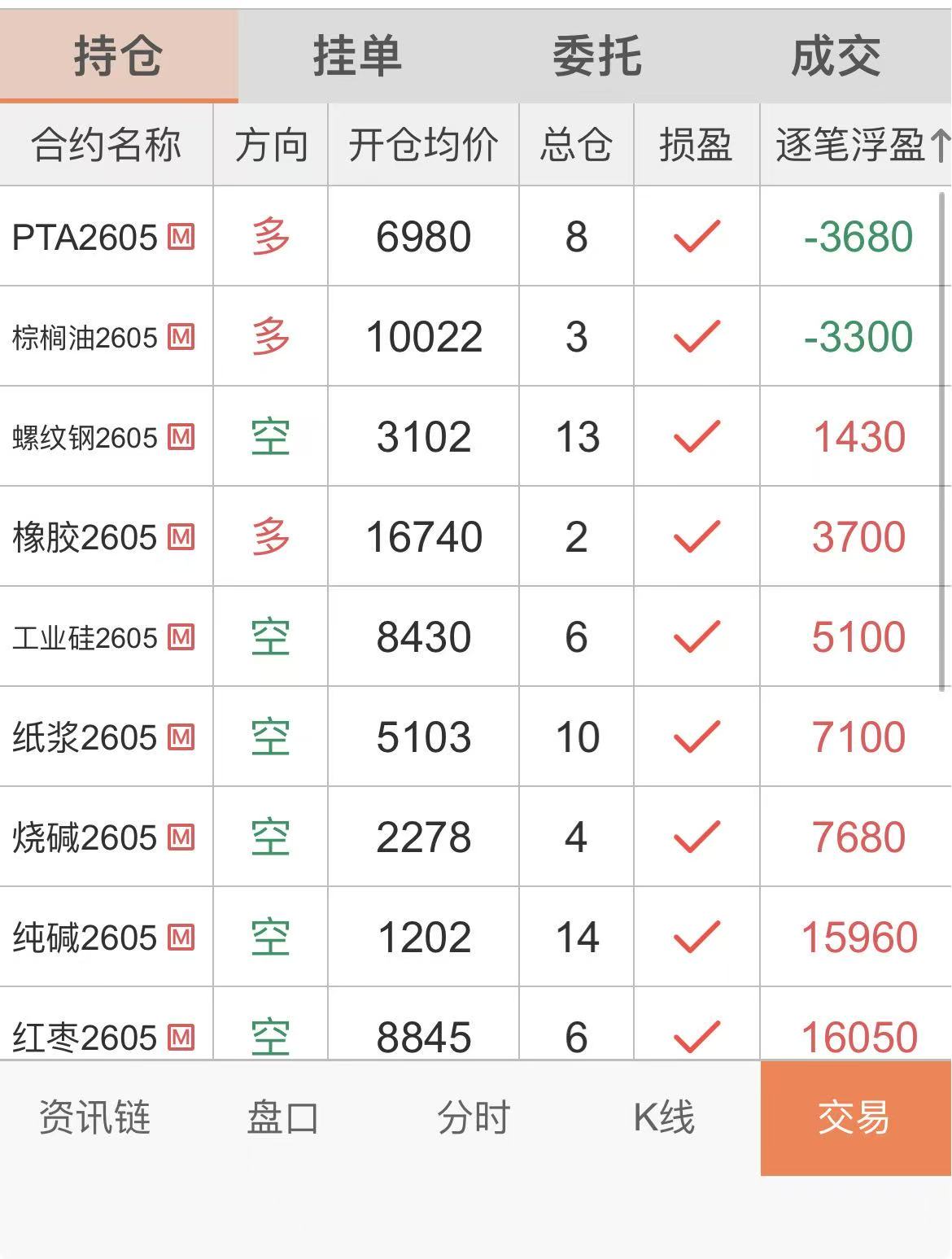
Task: Toggle the checkmark for 纯碱2605
Action: click(697, 937)
